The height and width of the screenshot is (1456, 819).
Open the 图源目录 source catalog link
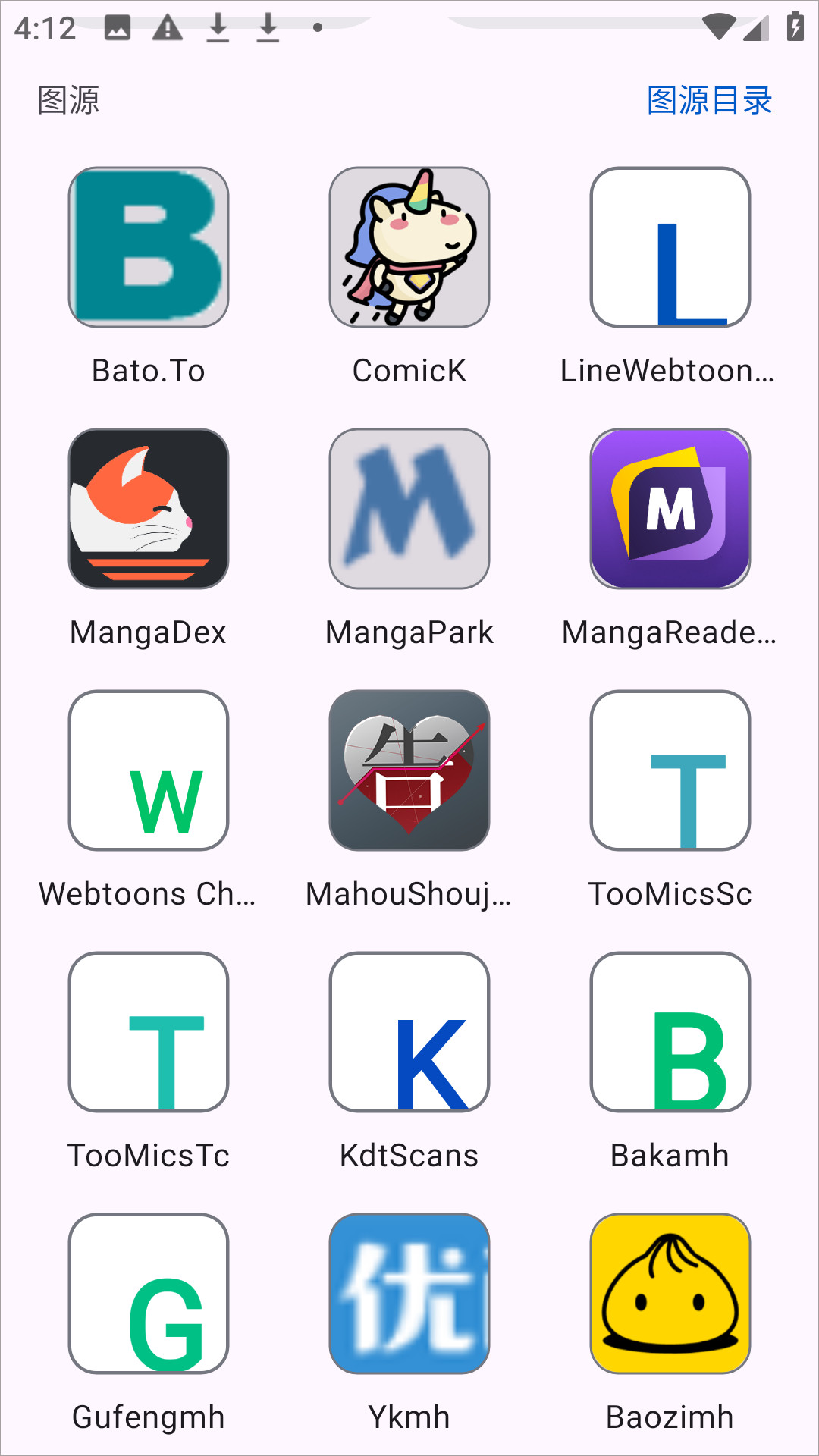(x=709, y=100)
